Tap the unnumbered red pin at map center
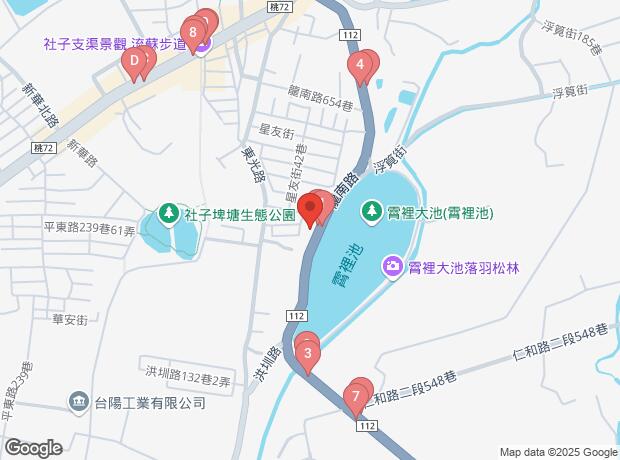The height and width of the screenshot is (460, 620). coord(310,209)
